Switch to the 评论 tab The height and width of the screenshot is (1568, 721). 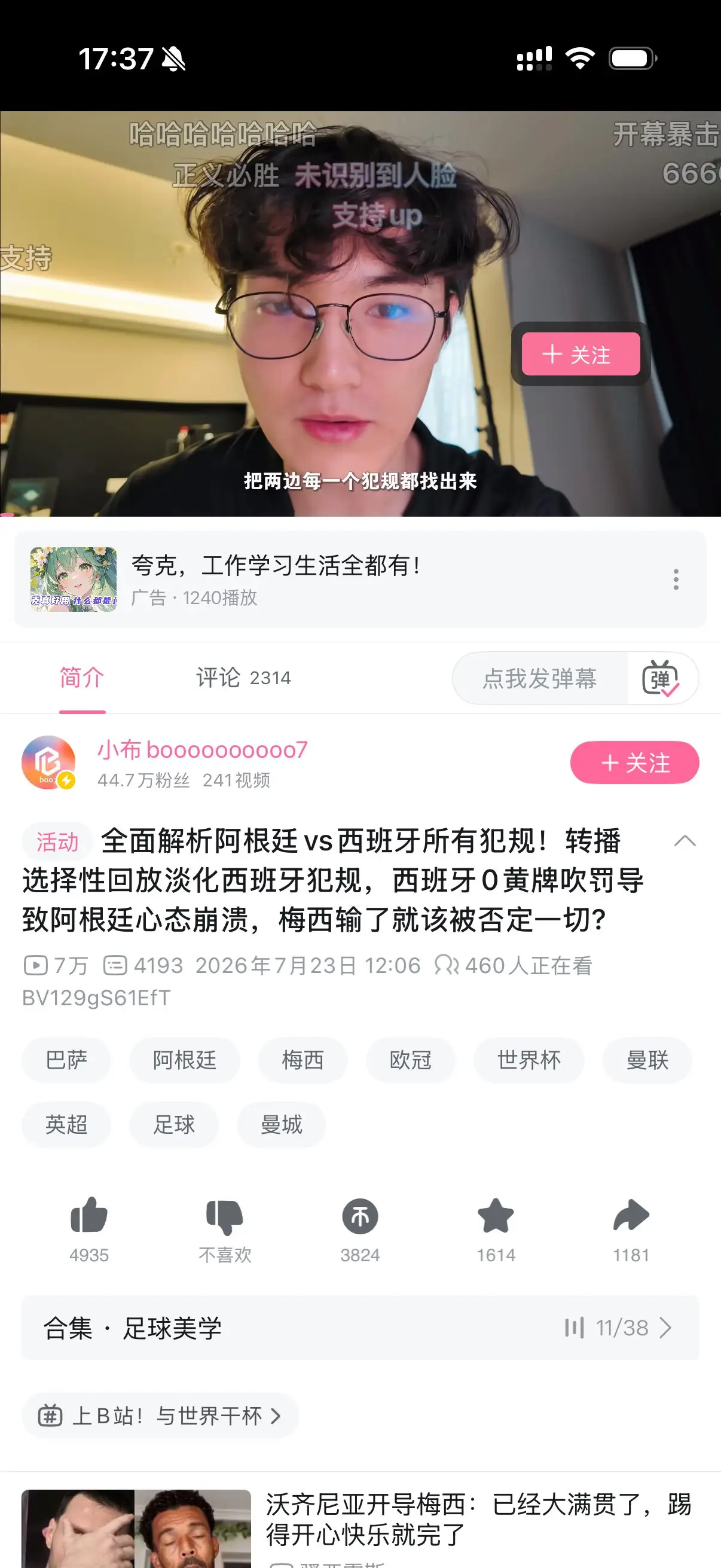point(243,678)
